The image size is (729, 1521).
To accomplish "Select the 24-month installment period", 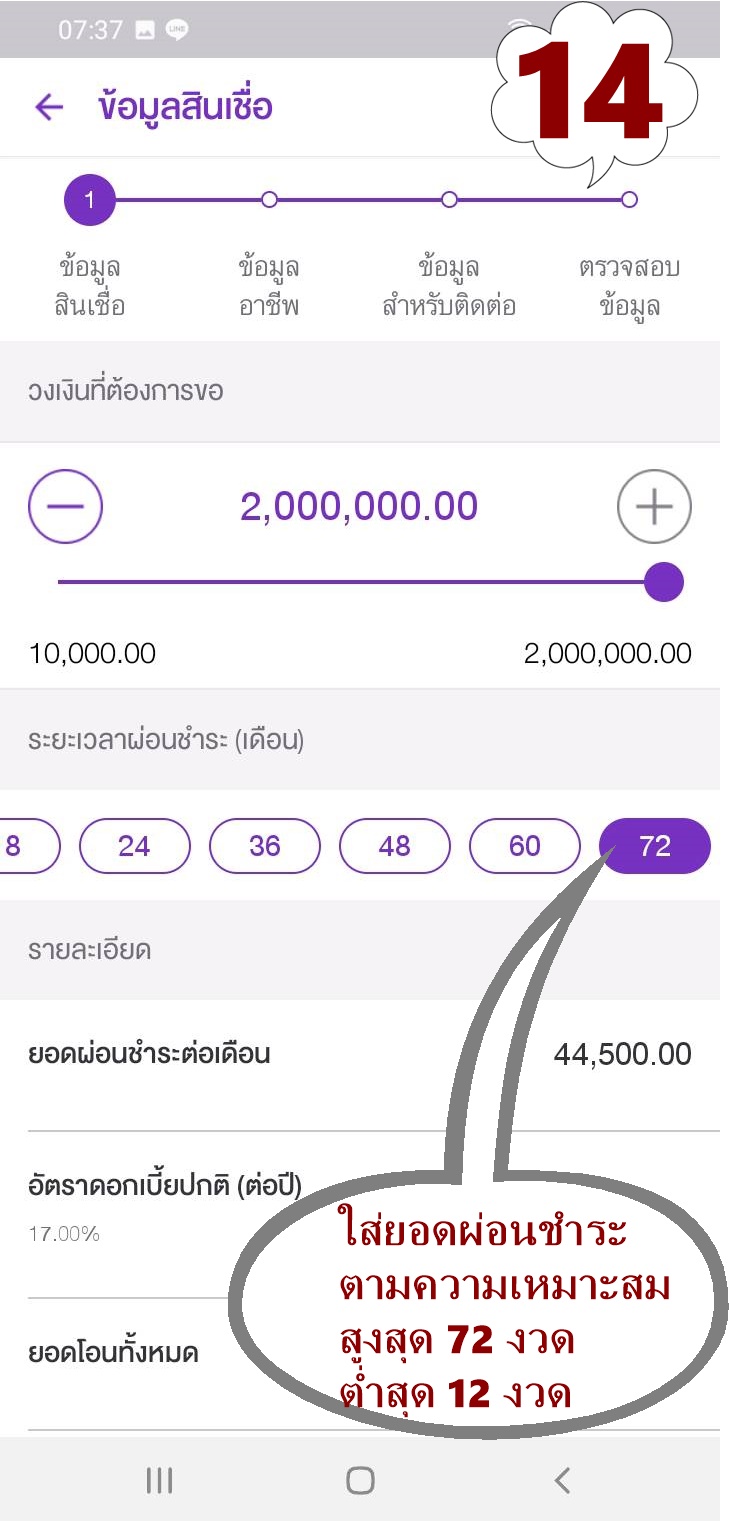I will coord(134,846).
